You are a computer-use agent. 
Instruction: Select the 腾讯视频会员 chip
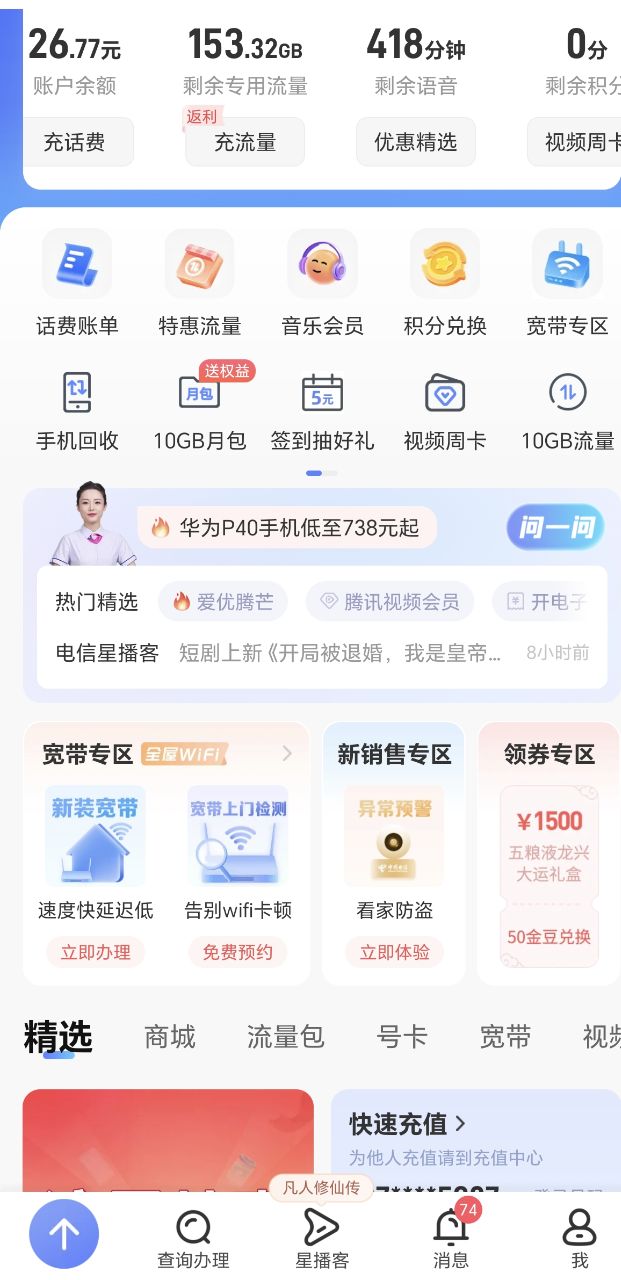(x=389, y=602)
